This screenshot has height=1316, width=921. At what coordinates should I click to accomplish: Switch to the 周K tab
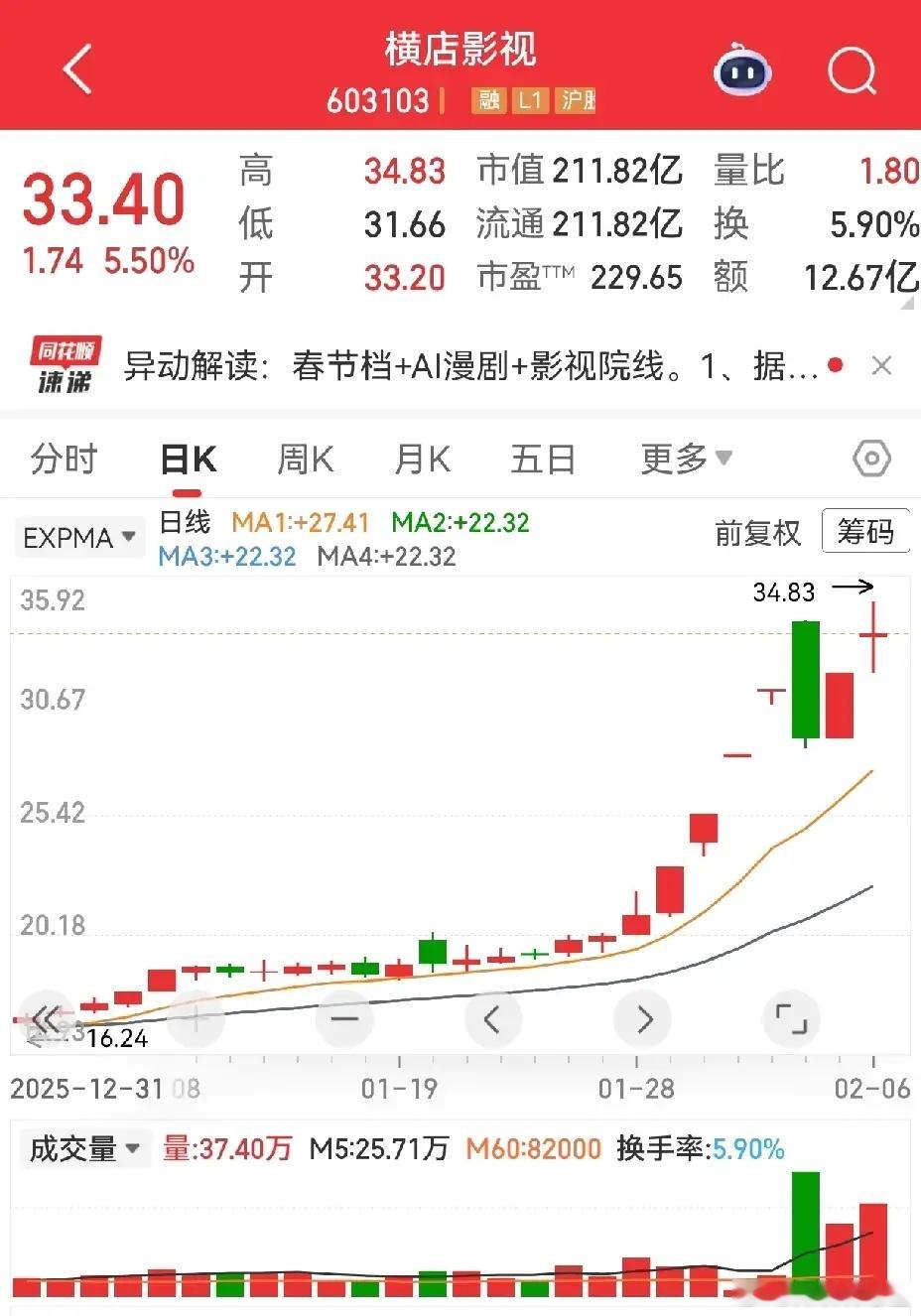[x=306, y=460]
